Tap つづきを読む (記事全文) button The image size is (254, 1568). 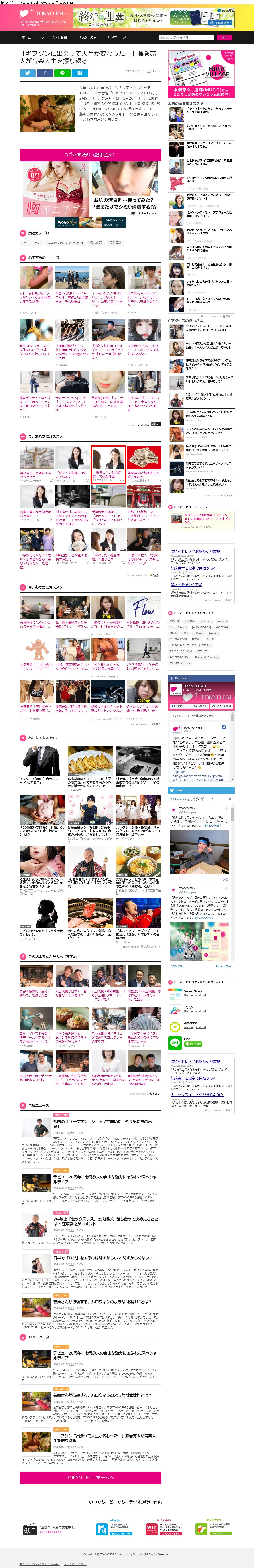[90, 155]
